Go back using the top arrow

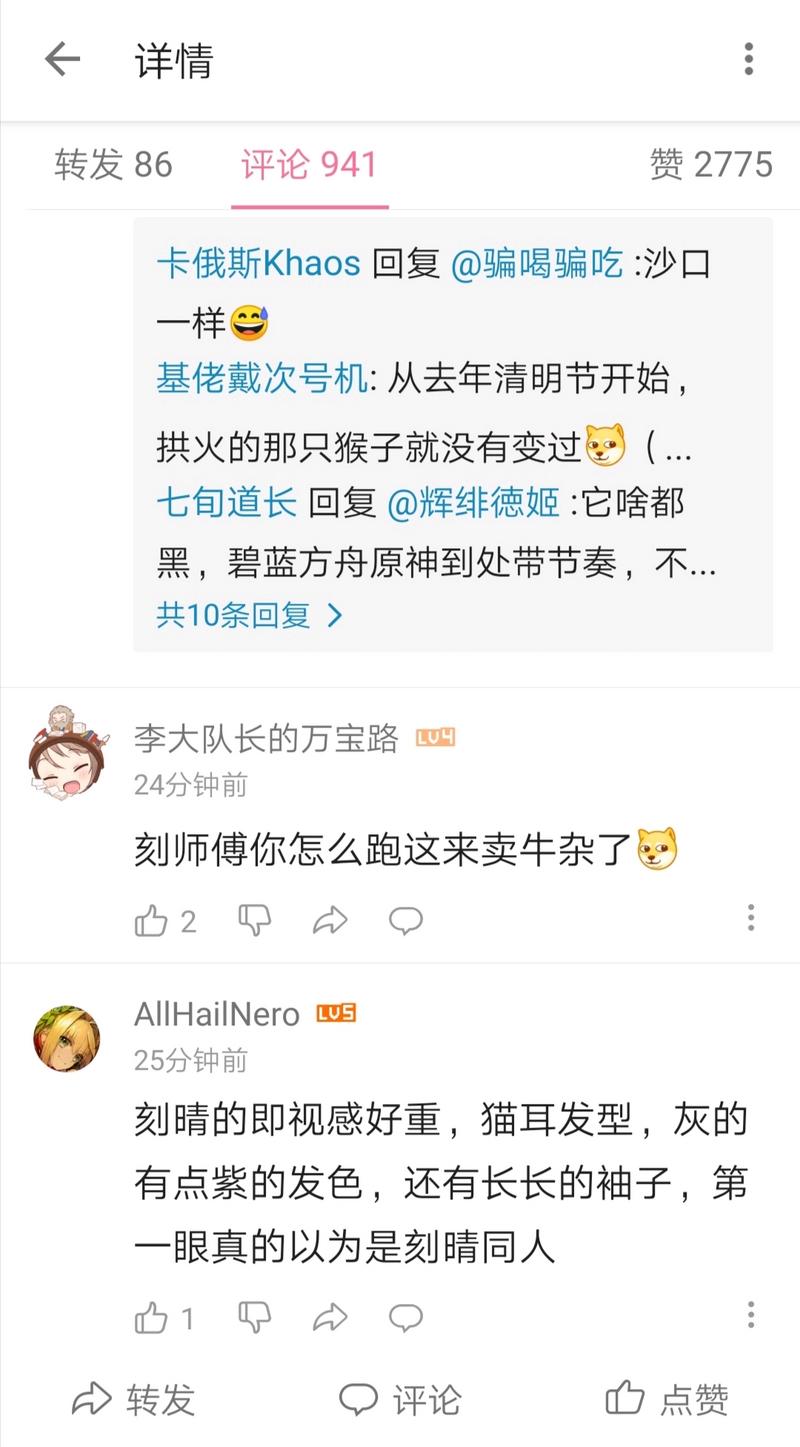tap(62, 60)
